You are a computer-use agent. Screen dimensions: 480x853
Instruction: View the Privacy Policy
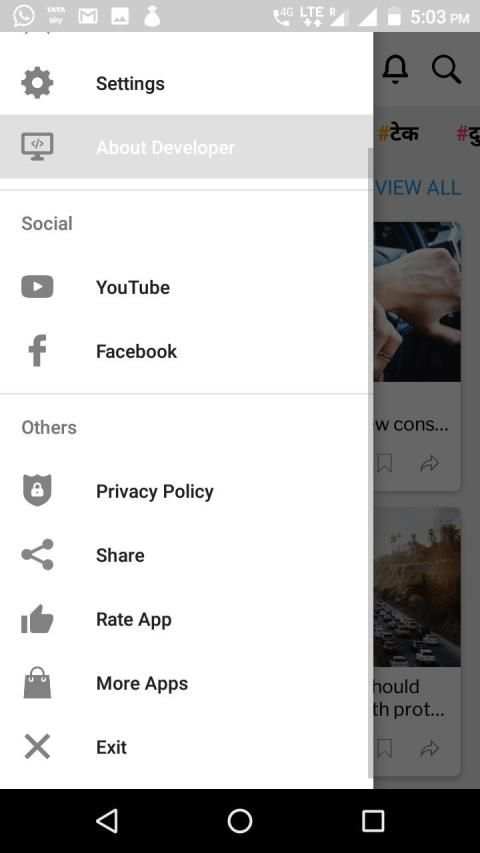[186, 491]
